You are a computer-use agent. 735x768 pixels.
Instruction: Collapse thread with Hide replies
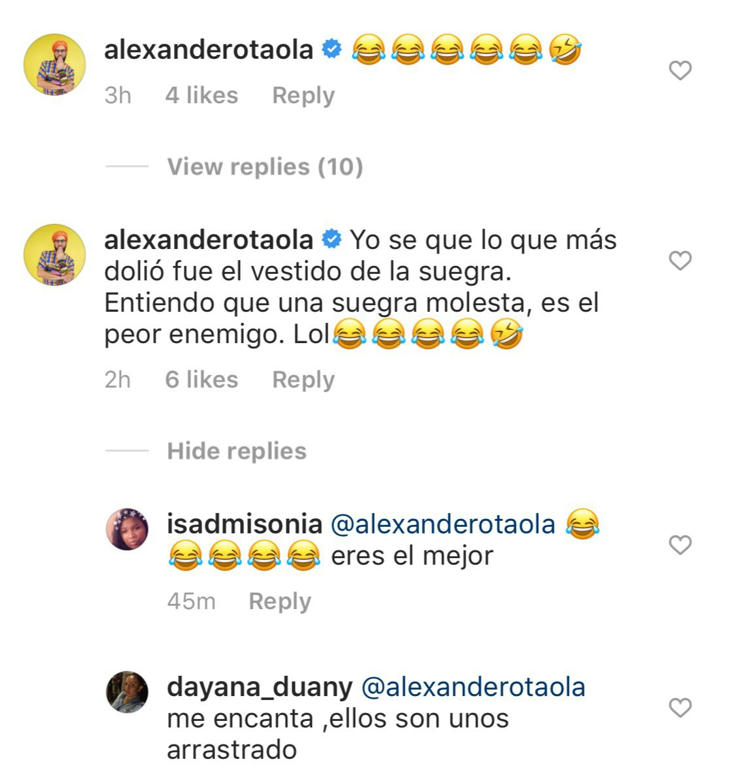(x=236, y=451)
